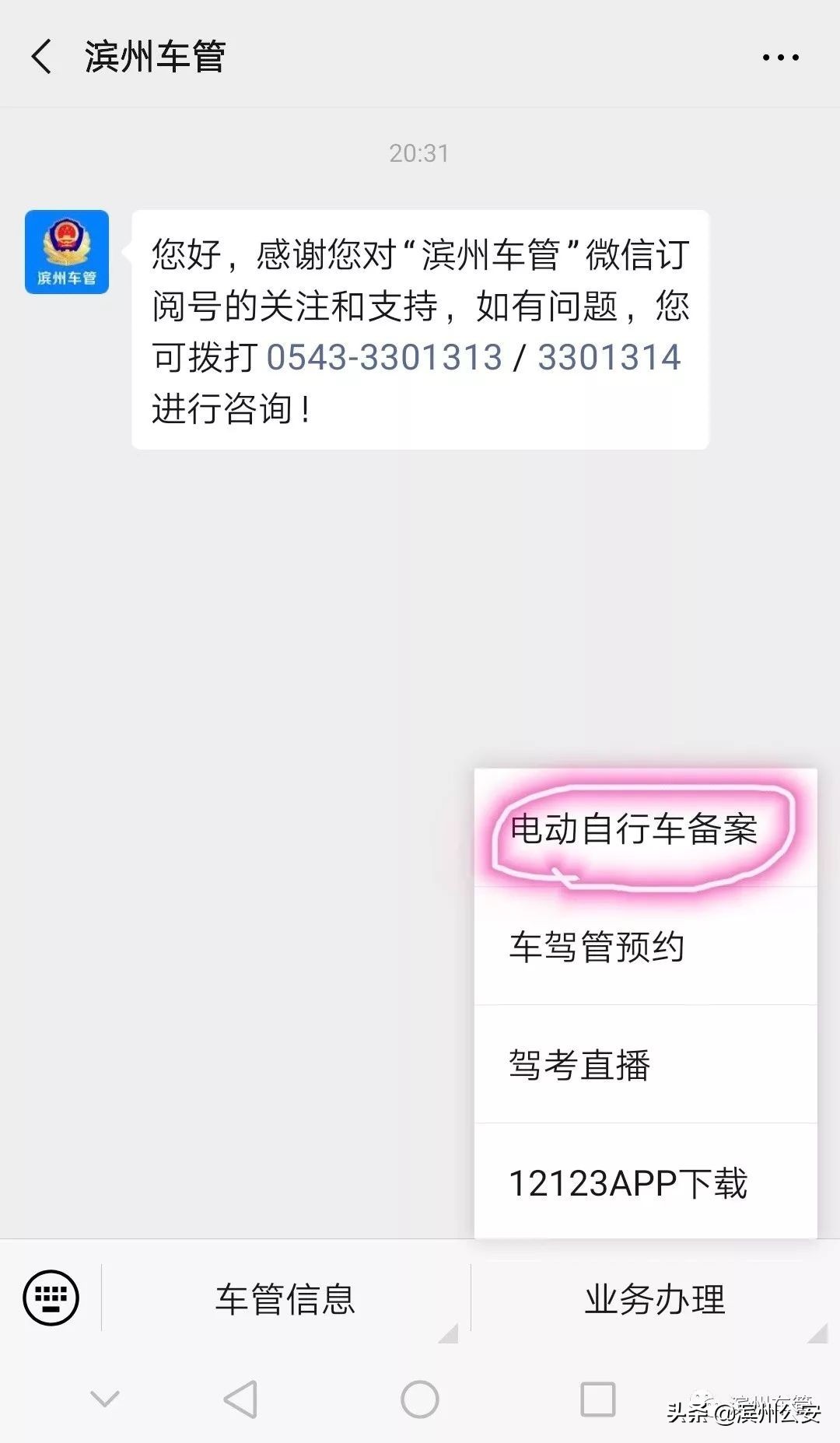Viewport: 840px width, 1443px height.
Task: Call the 0543-3301313 phone number
Action: (x=384, y=358)
